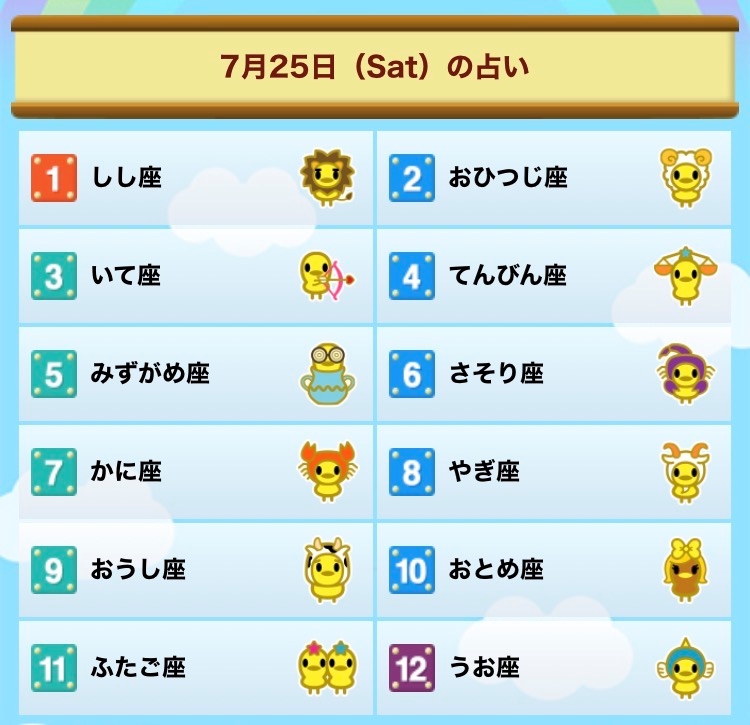Open the しし座 horoscope ranked first
The height and width of the screenshot is (725, 750).
[x=196, y=178]
